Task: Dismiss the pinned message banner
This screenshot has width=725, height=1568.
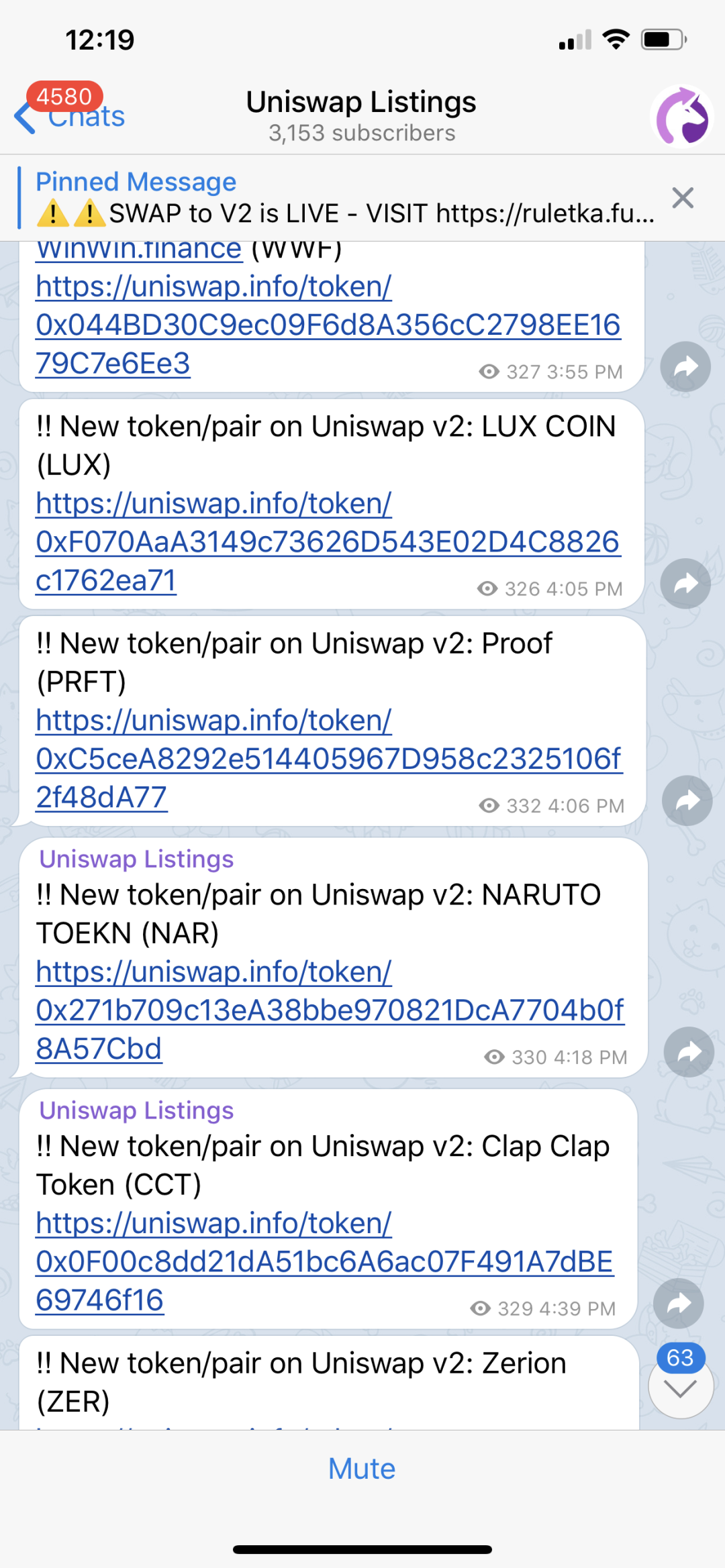Action: tap(683, 198)
